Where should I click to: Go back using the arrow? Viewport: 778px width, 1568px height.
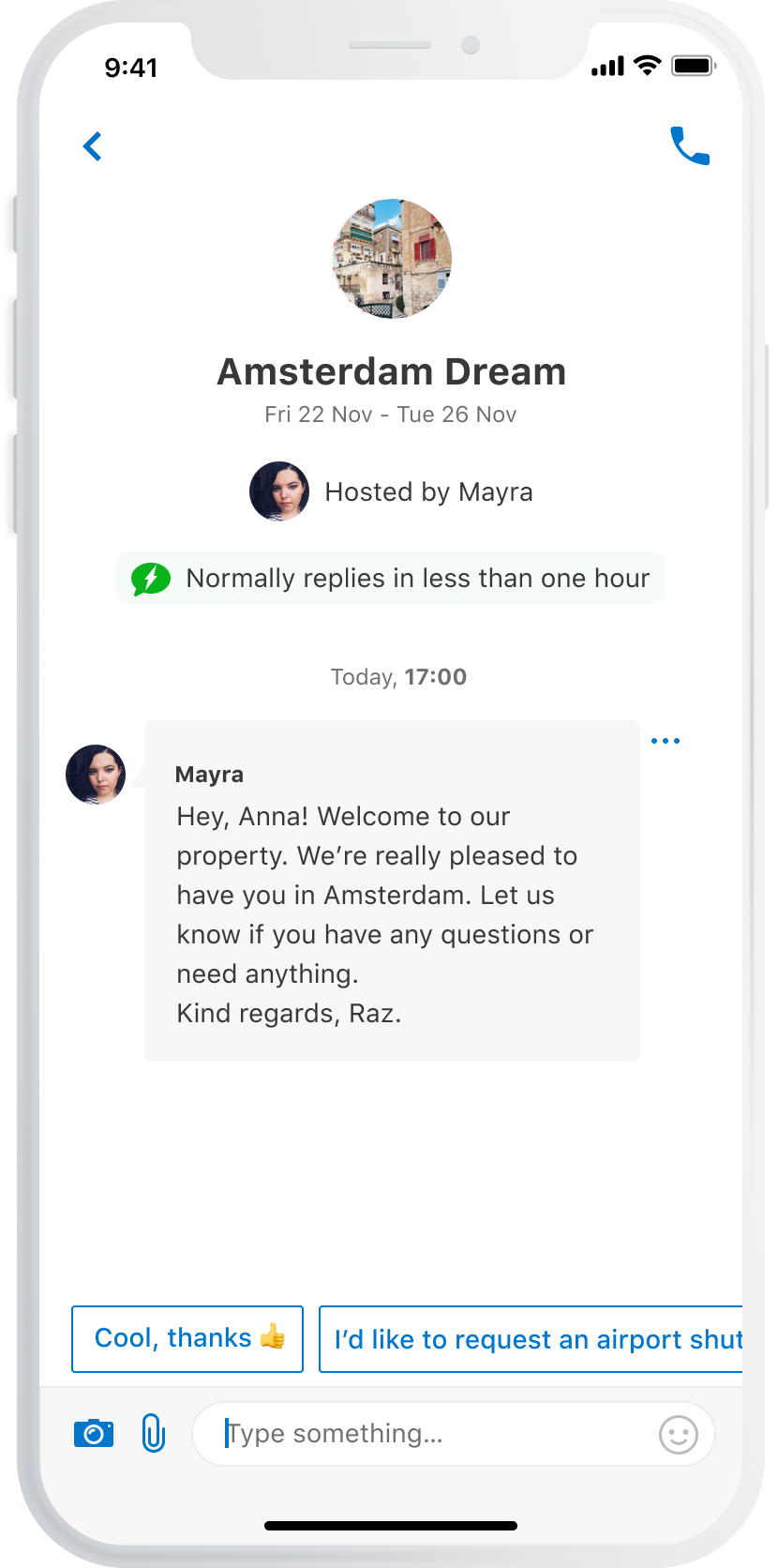92,146
